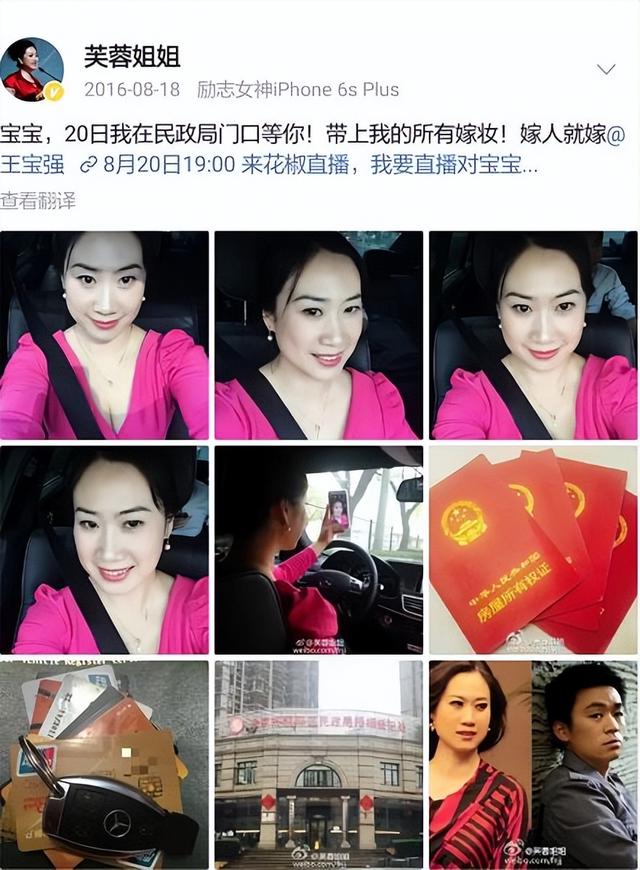The image size is (640, 870).
Task: Open the side-by-side photo of woman and man
Action: [x=532, y=764]
